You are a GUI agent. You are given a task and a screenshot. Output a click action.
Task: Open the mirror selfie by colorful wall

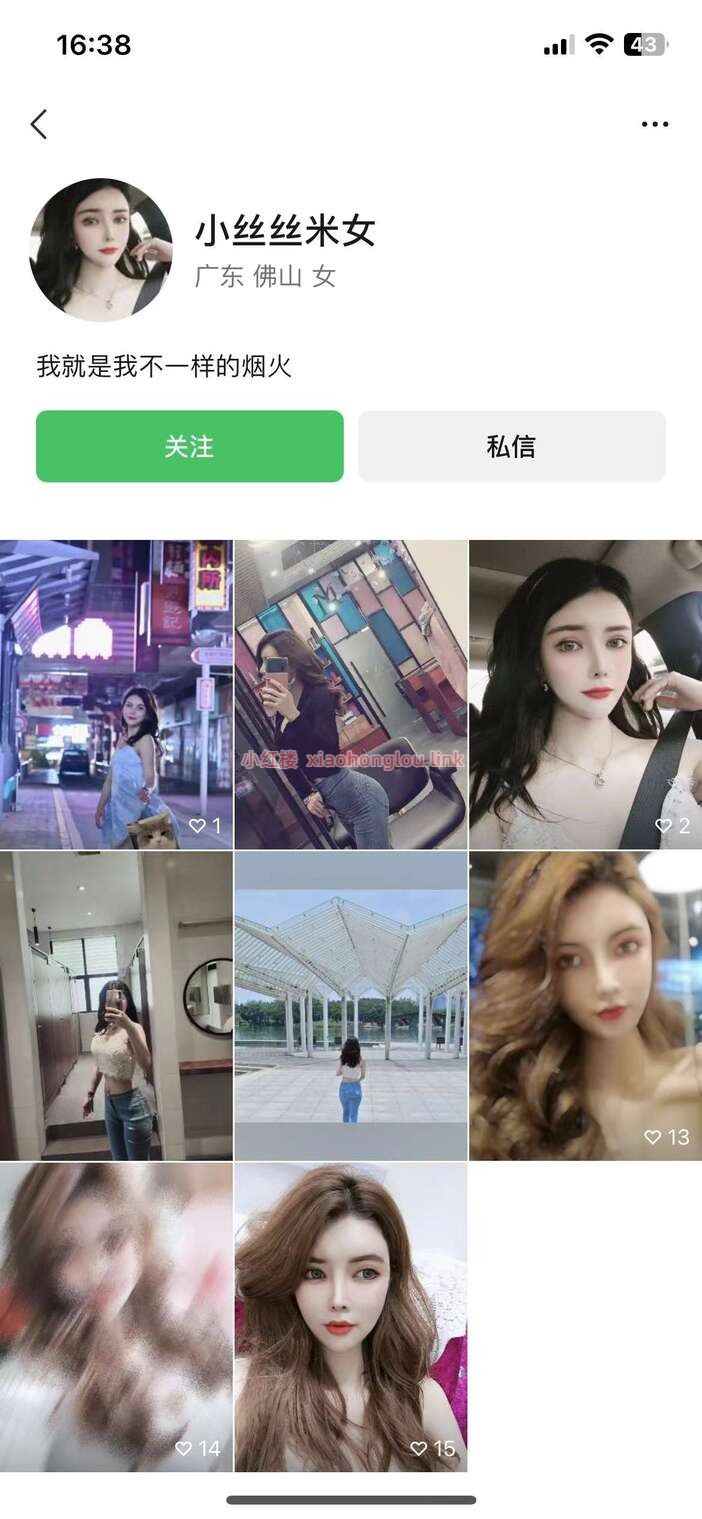(351, 694)
